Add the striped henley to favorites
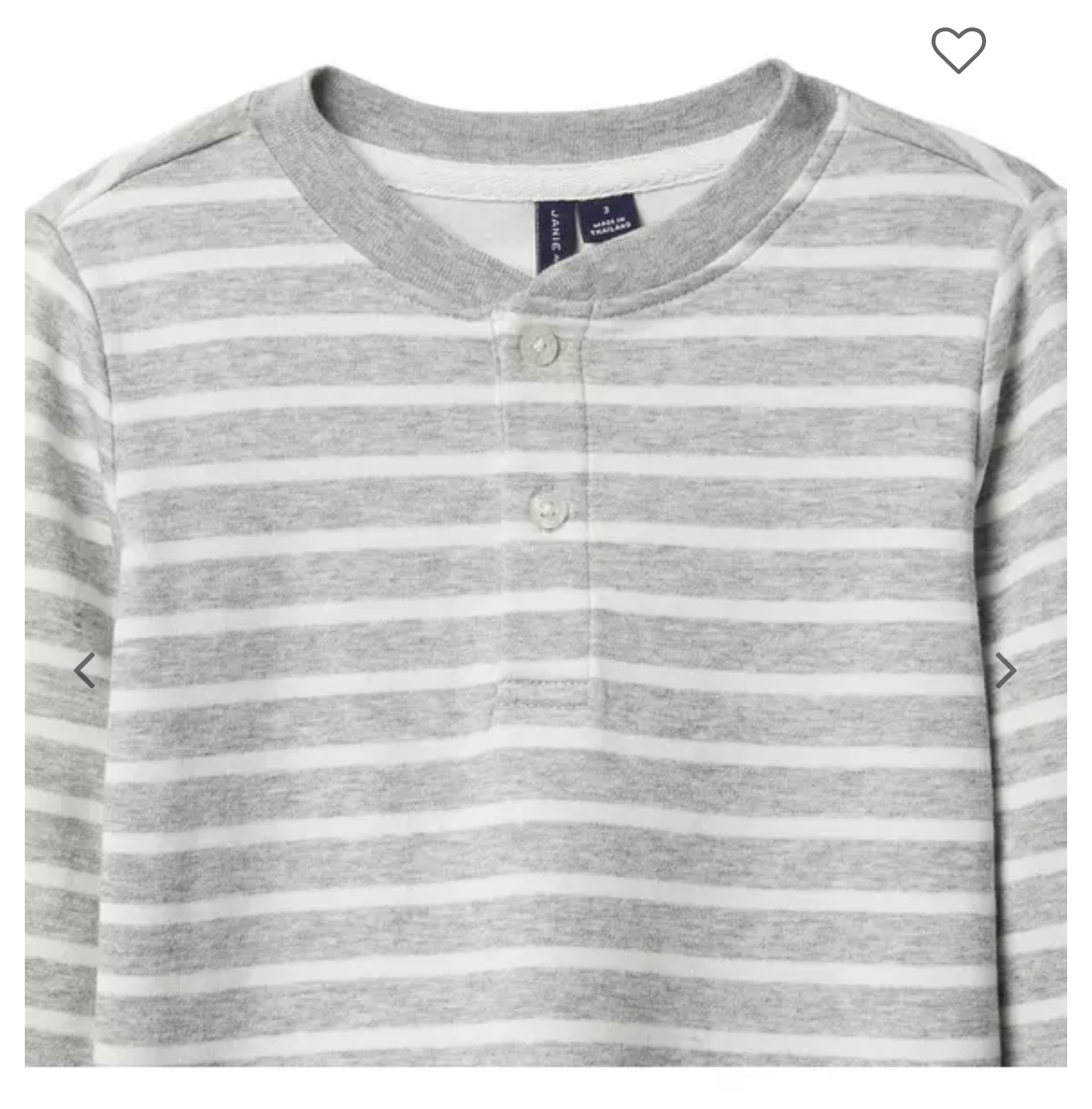1092x1109 pixels. 958,49
